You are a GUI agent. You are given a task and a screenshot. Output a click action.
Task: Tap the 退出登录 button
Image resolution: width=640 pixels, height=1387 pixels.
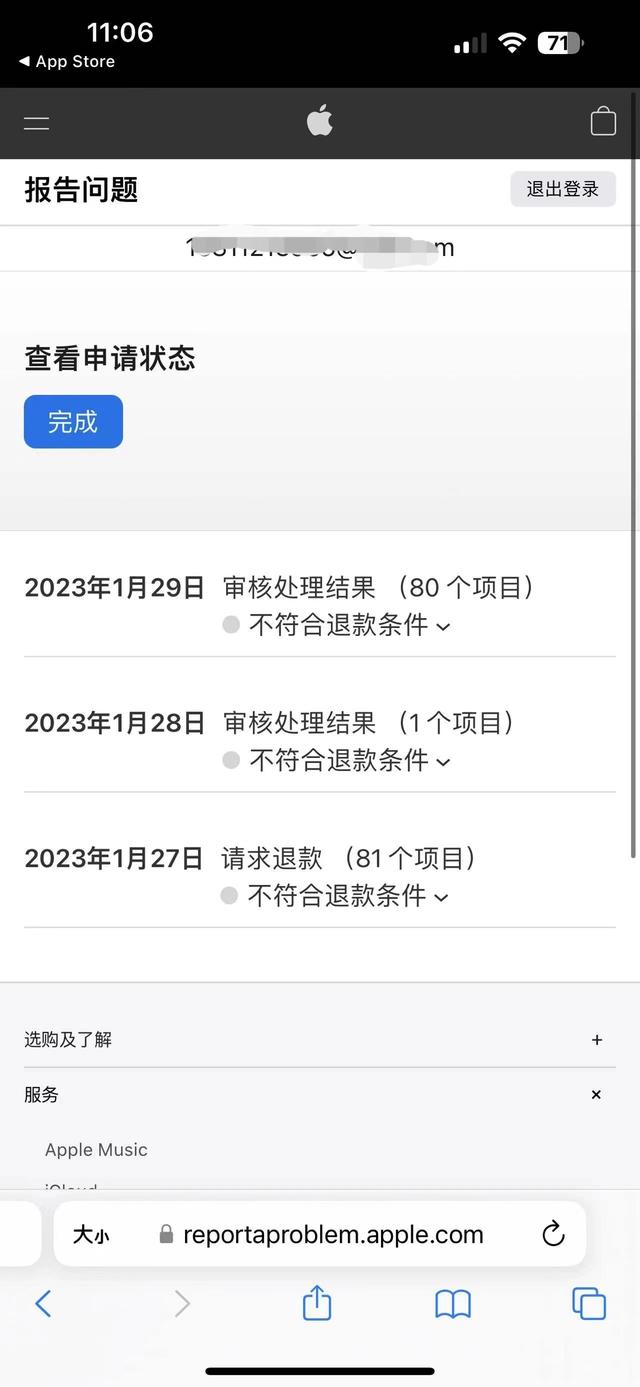tap(562, 189)
